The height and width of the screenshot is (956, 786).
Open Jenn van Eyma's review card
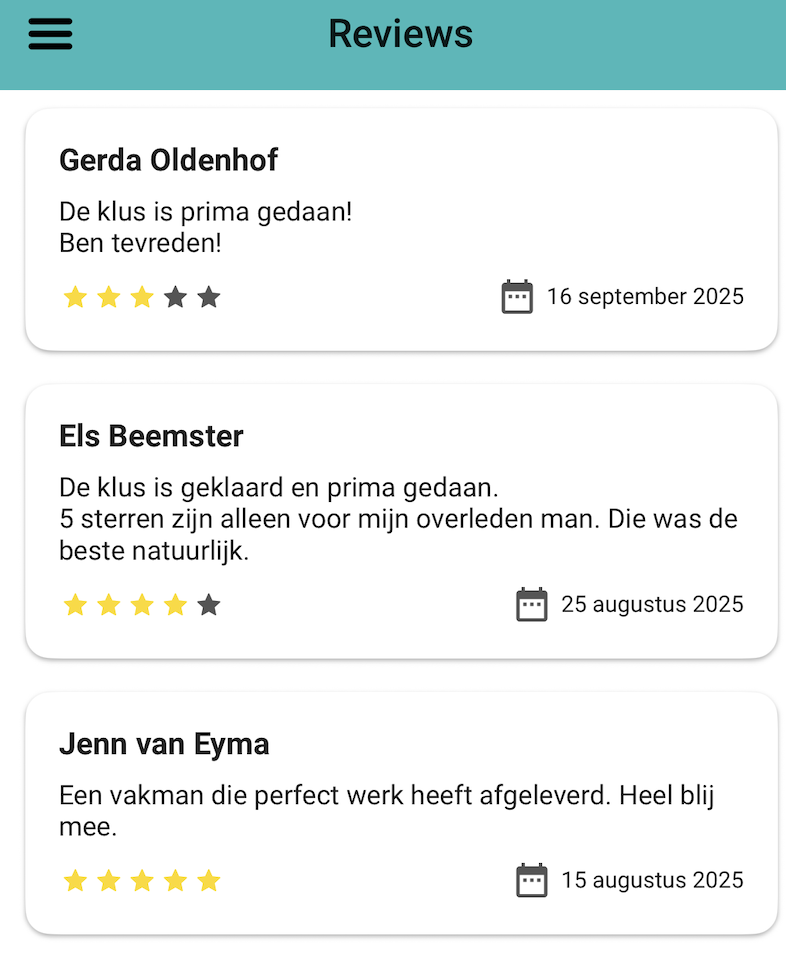pyautogui.click(x=401, y=813)
